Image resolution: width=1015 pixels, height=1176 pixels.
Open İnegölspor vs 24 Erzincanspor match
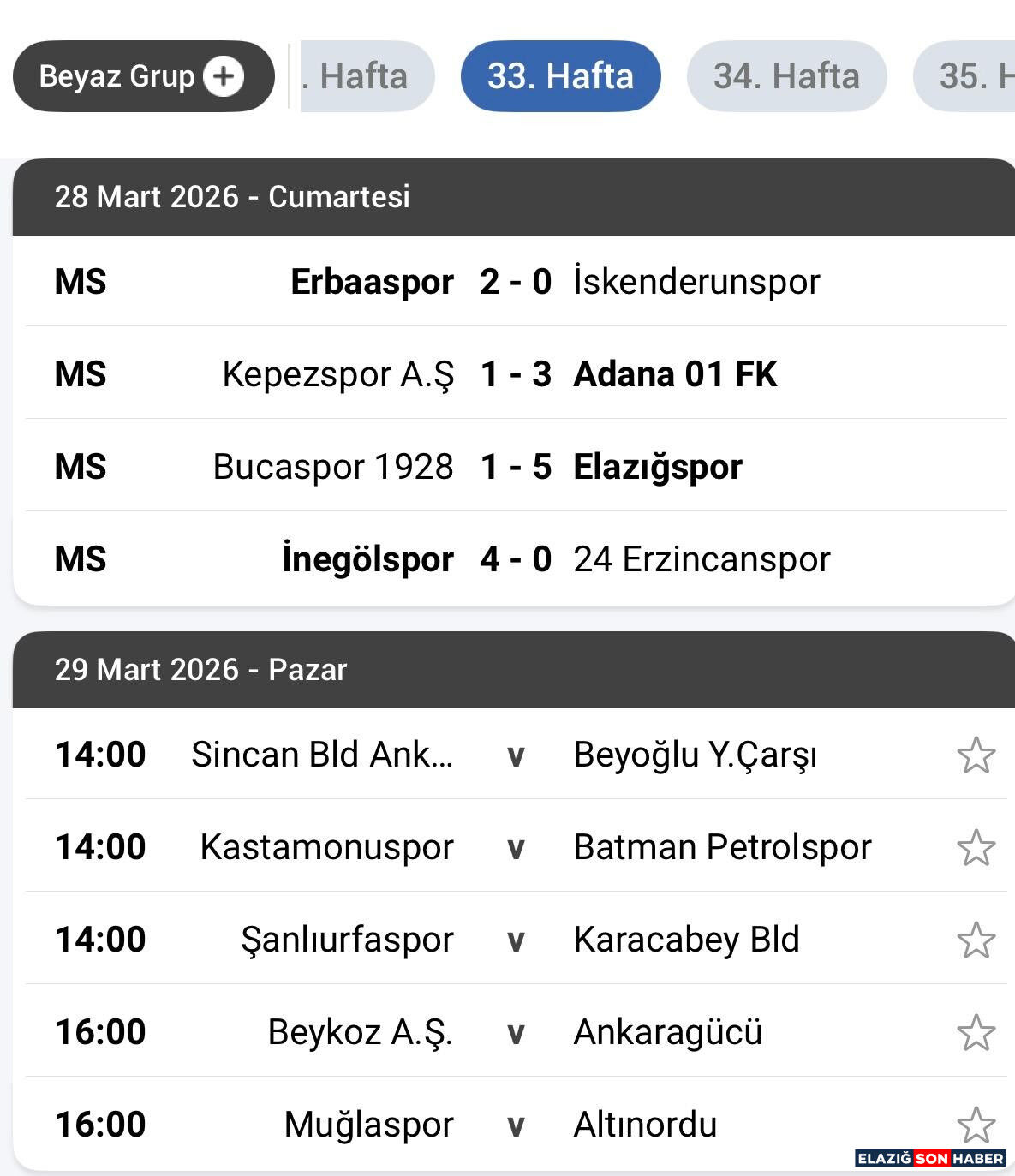coord(514,559)
